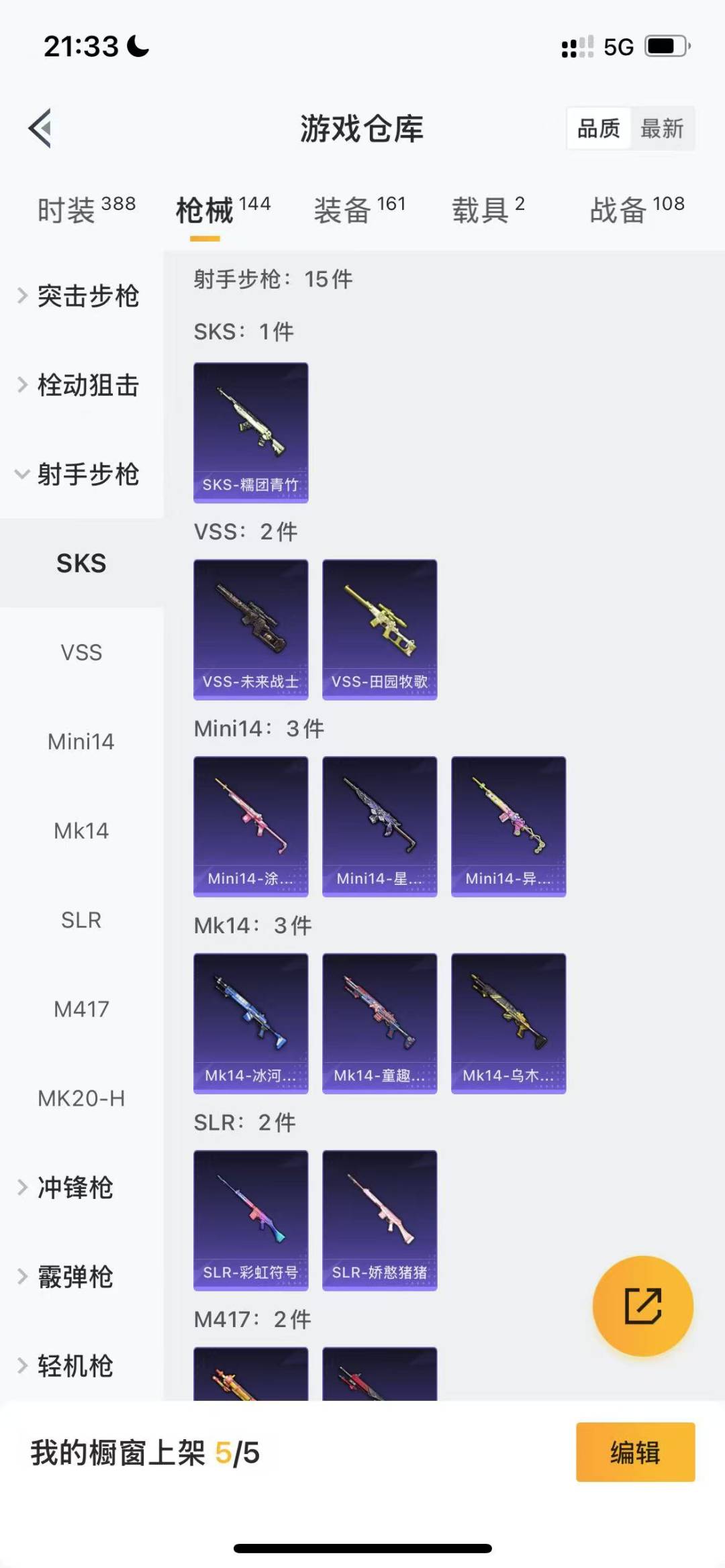The image size is (725, 1568).
Task: Expand the 栓动狙击 category
Action: coord(81,385)
